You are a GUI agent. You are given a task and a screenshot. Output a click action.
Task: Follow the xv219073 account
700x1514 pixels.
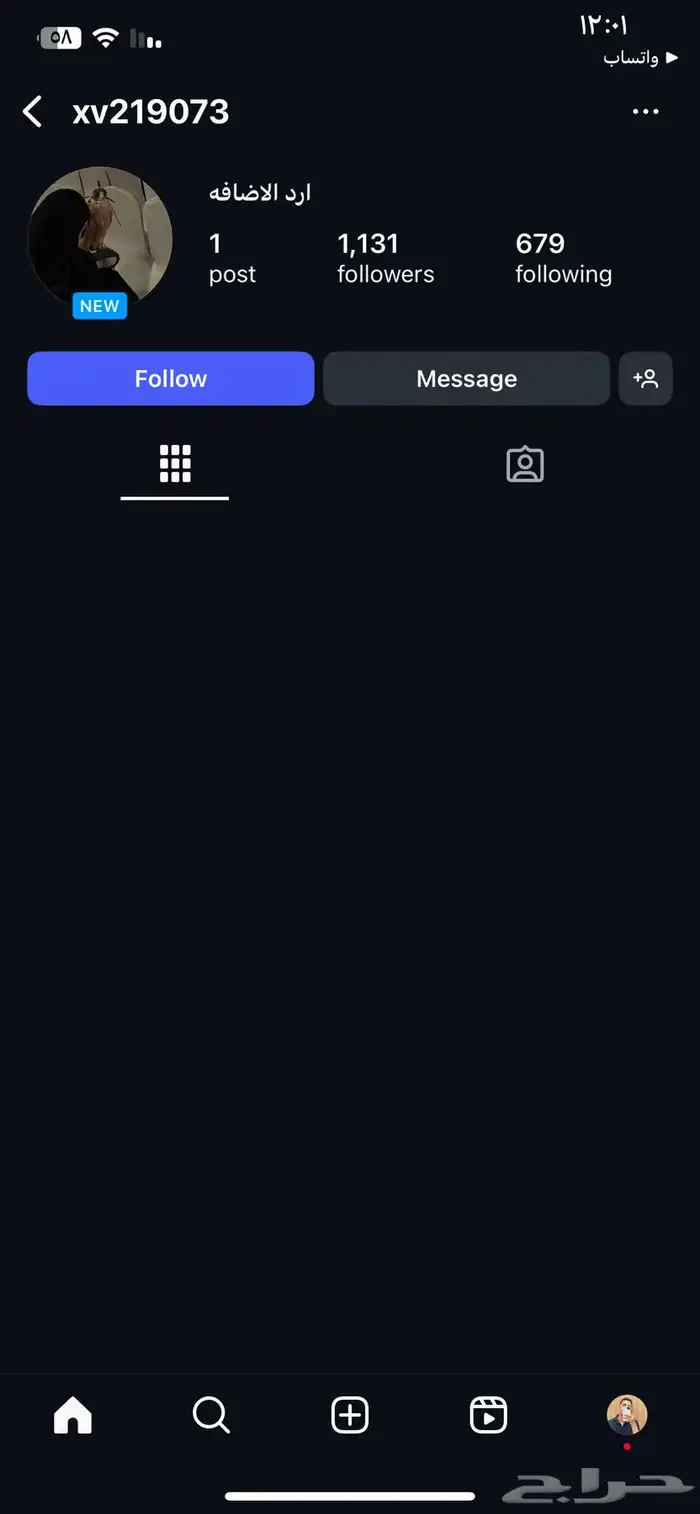pos(171,379)
